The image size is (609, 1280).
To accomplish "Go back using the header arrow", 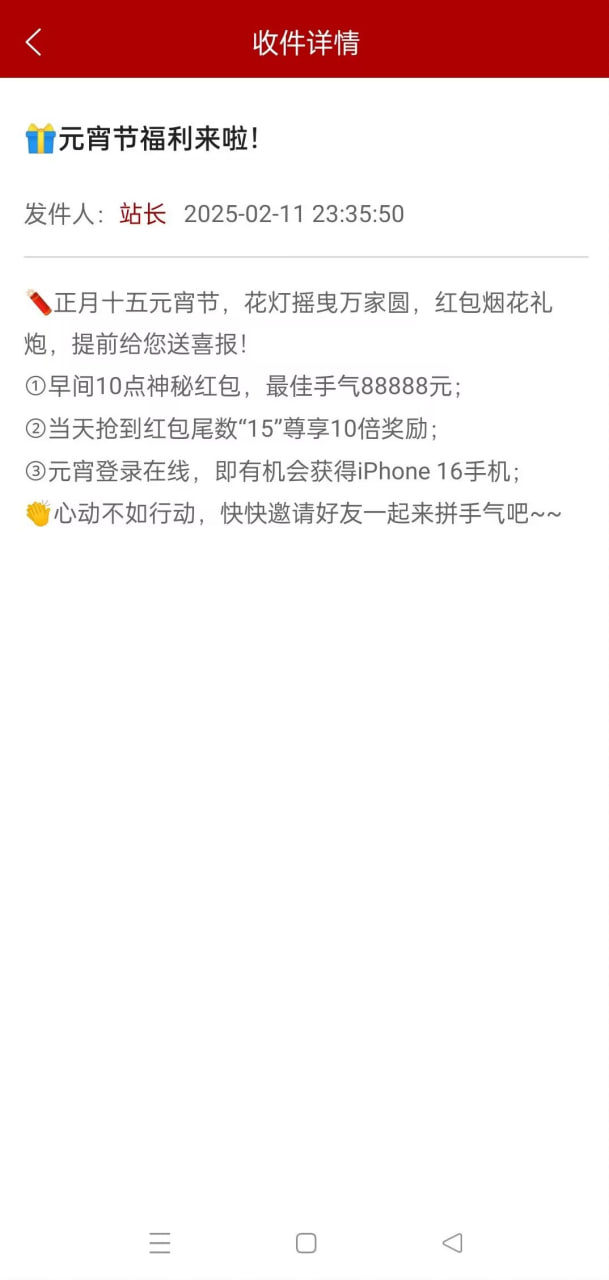I will click(34, 42).
